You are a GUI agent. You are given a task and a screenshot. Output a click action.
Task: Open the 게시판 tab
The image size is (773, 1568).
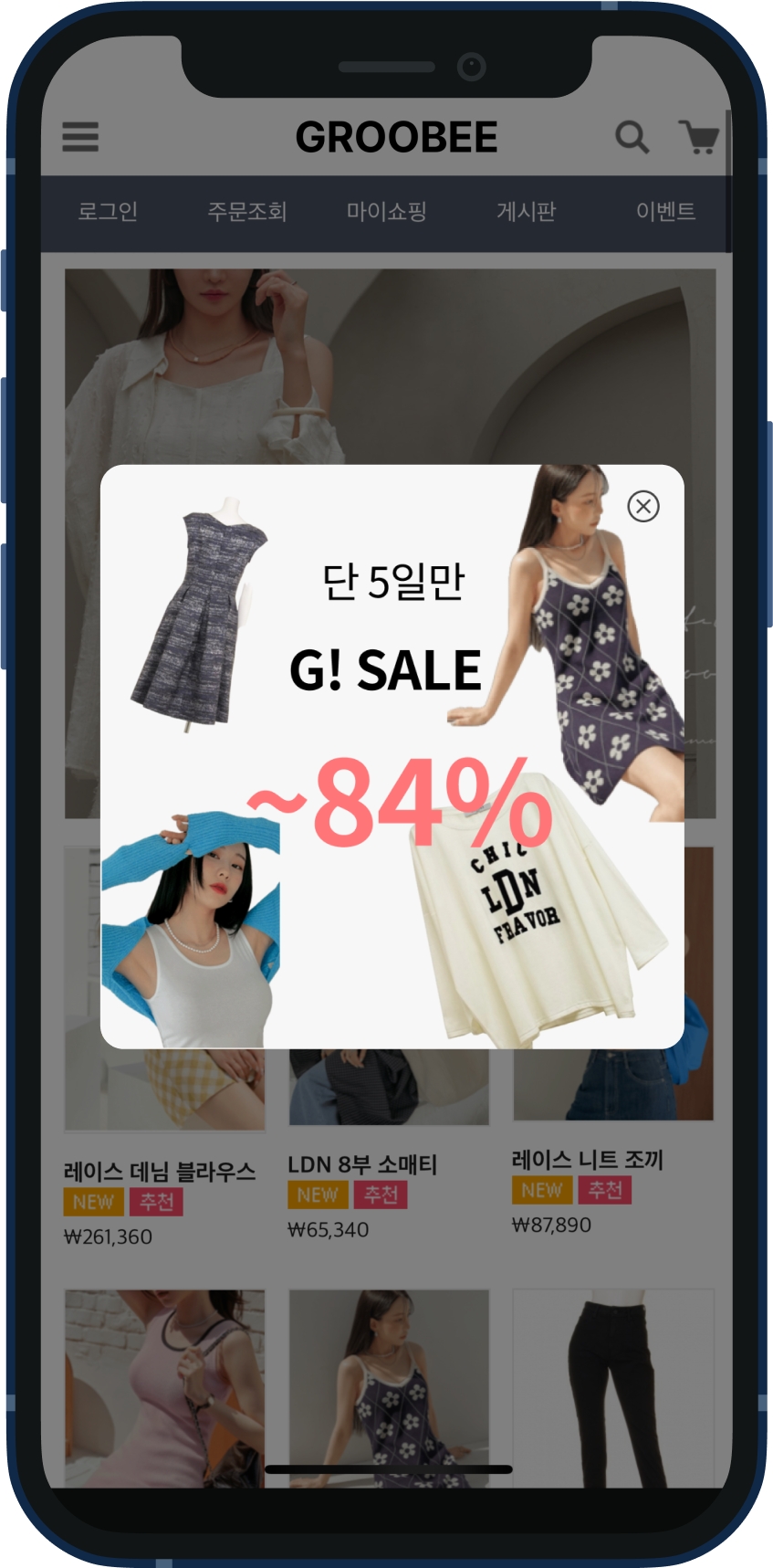(526, 212)
